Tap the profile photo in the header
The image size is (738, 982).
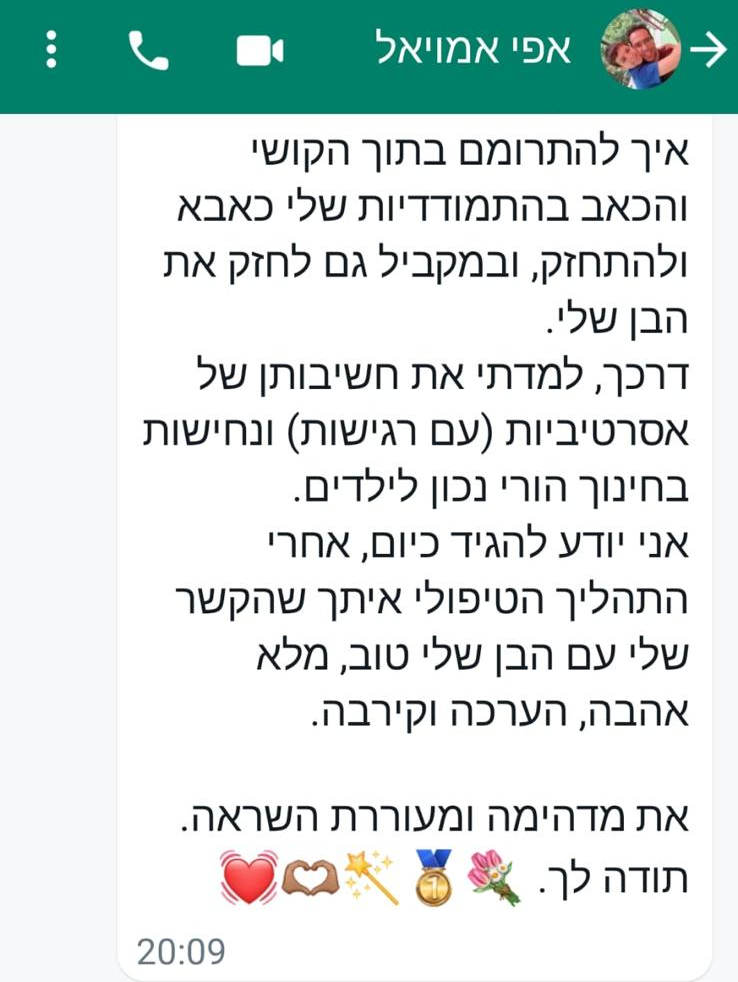[641, 49]
